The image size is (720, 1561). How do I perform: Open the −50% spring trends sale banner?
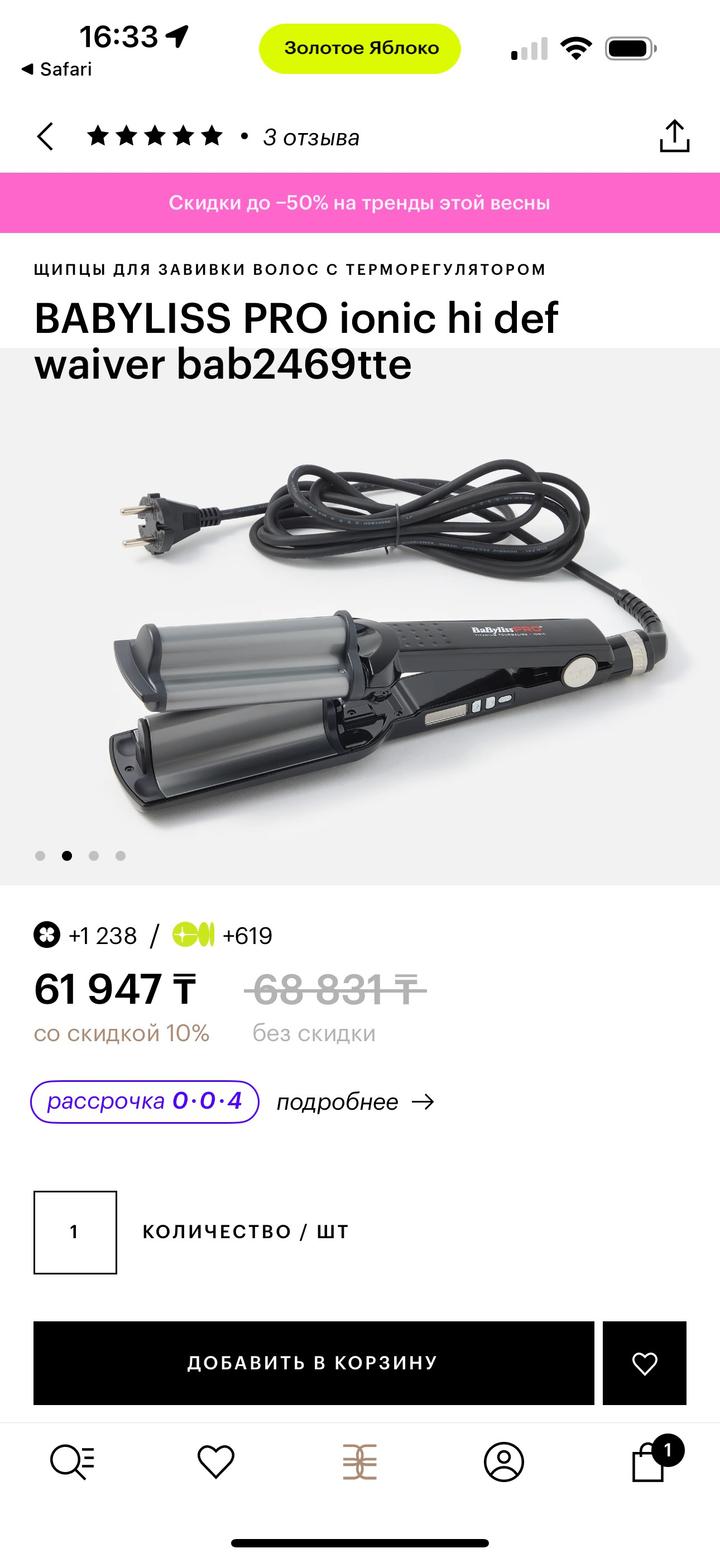[x=360, y=203]
